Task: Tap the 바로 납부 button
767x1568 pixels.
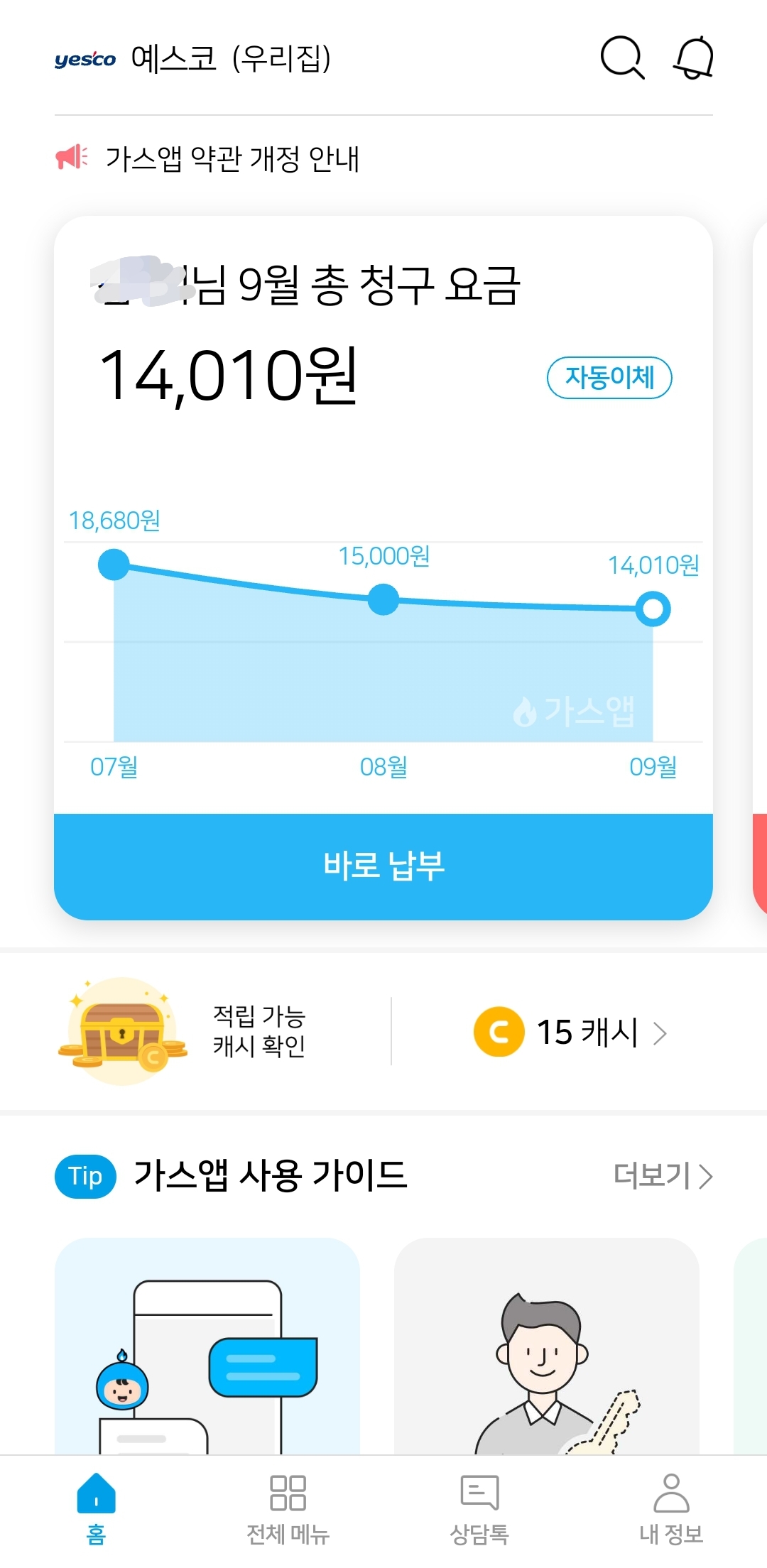Action: coord(383,866)
